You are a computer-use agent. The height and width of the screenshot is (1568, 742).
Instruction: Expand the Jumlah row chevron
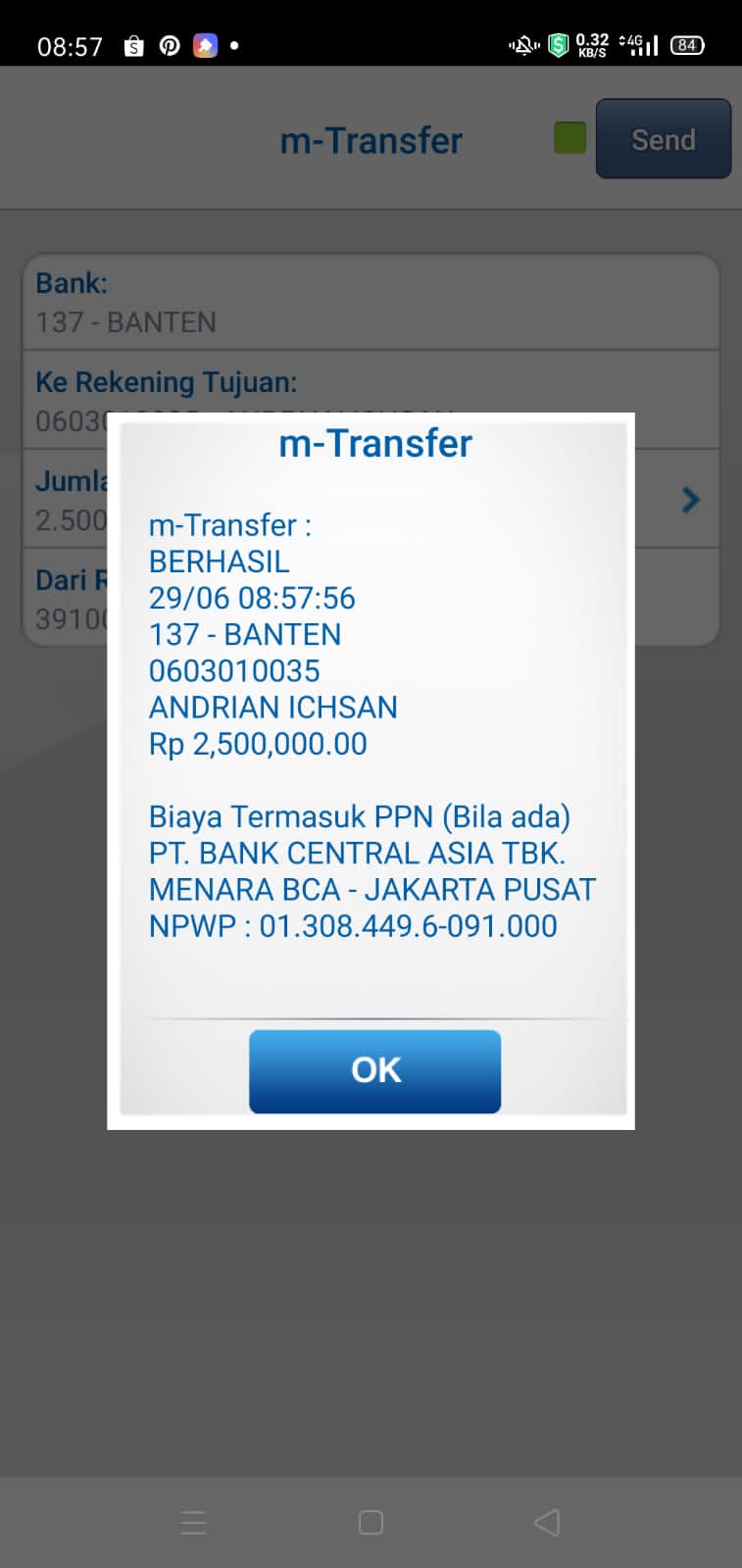point(690,501)
